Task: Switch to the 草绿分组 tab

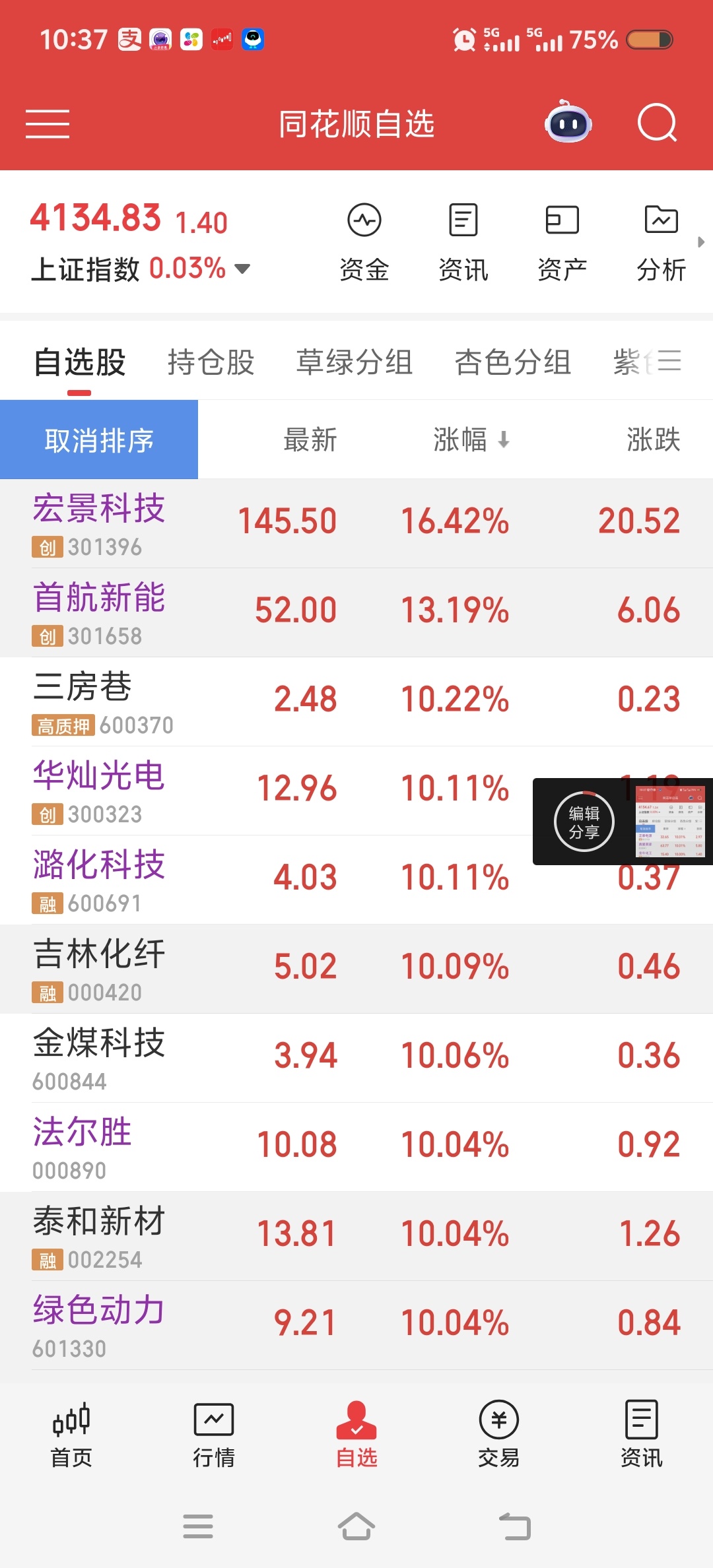Action: point(354,362)
